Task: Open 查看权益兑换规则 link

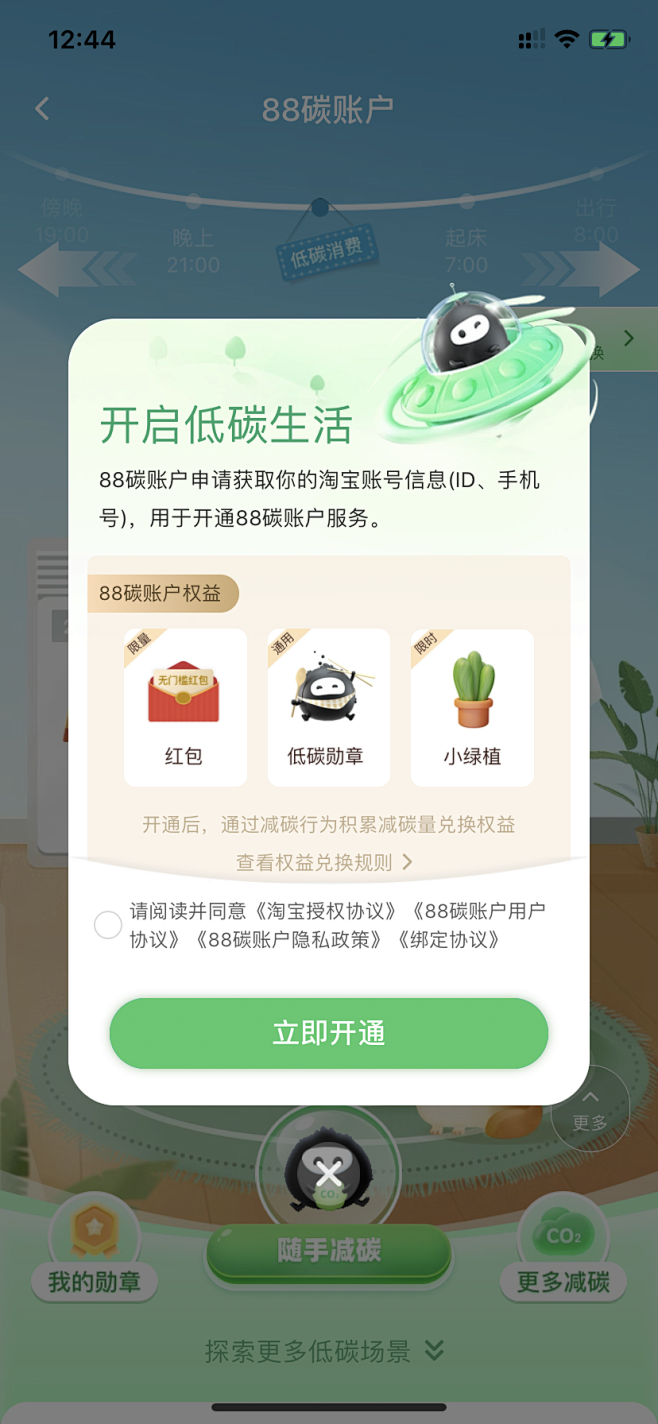Action: [325, 862]
